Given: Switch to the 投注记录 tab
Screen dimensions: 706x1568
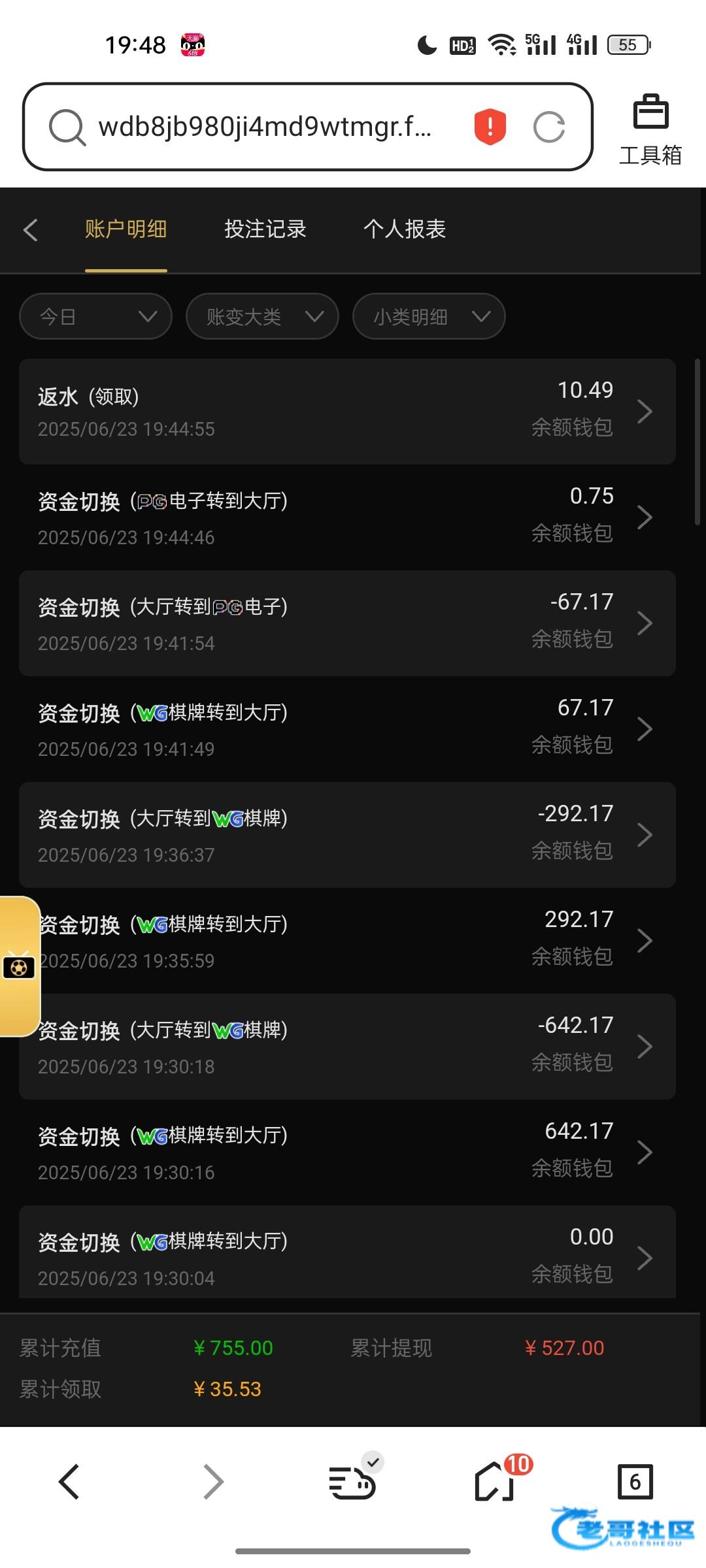Looking at the screenshot, I should tap(265, 229).
